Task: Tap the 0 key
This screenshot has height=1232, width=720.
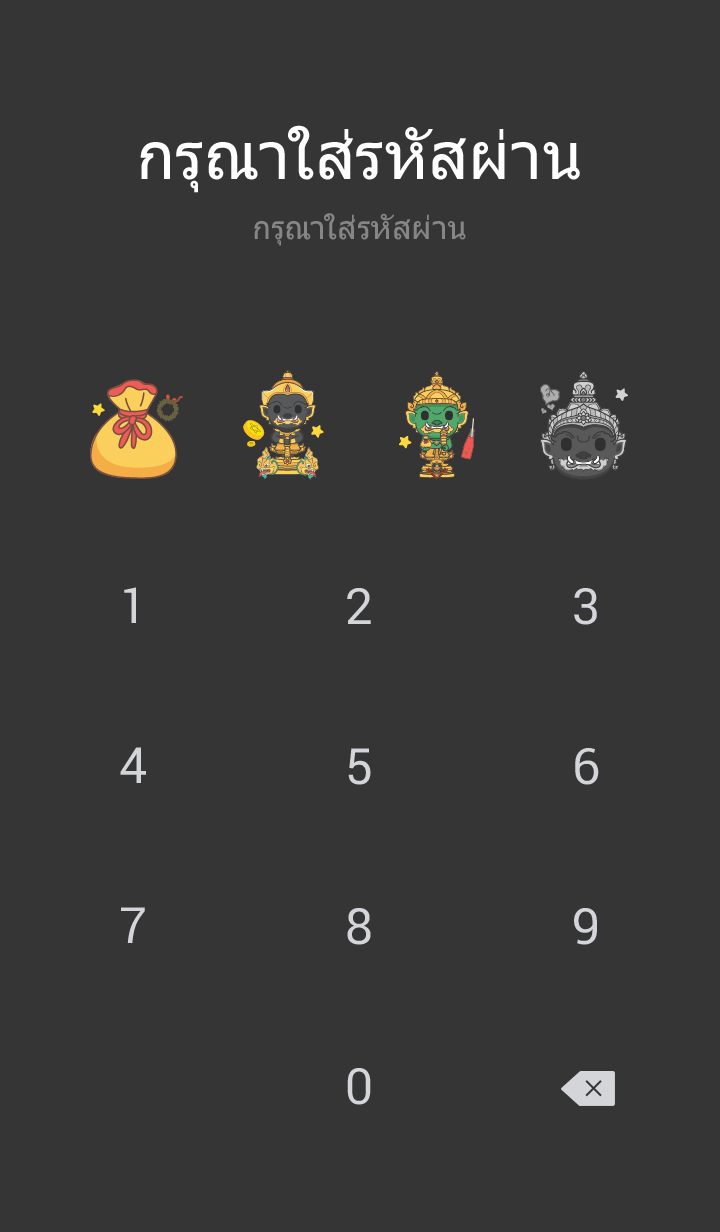Action: [x=359, y=1087]
